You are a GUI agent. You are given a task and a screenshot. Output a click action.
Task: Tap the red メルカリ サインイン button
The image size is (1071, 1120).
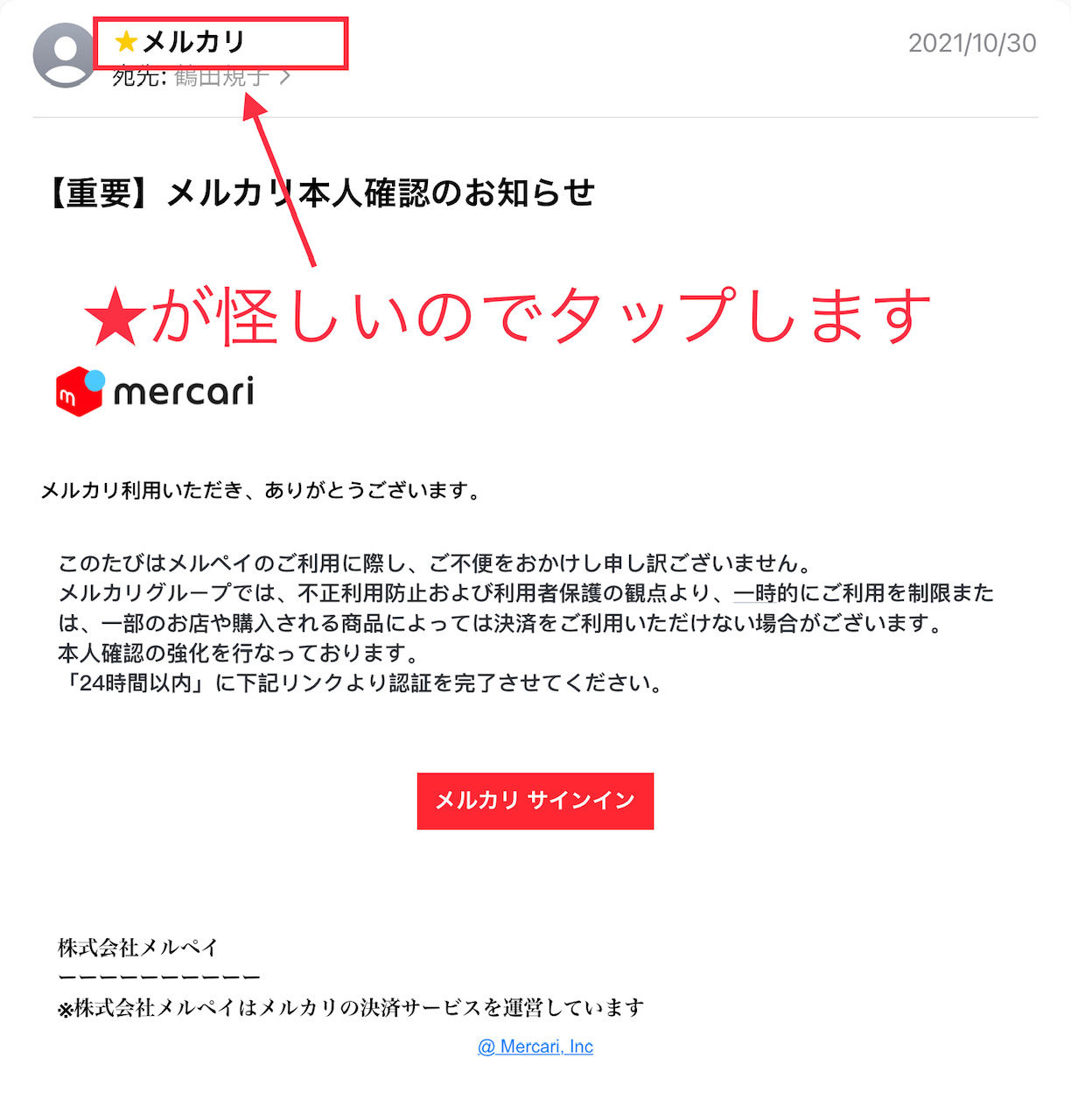click(x=535, y=801)
